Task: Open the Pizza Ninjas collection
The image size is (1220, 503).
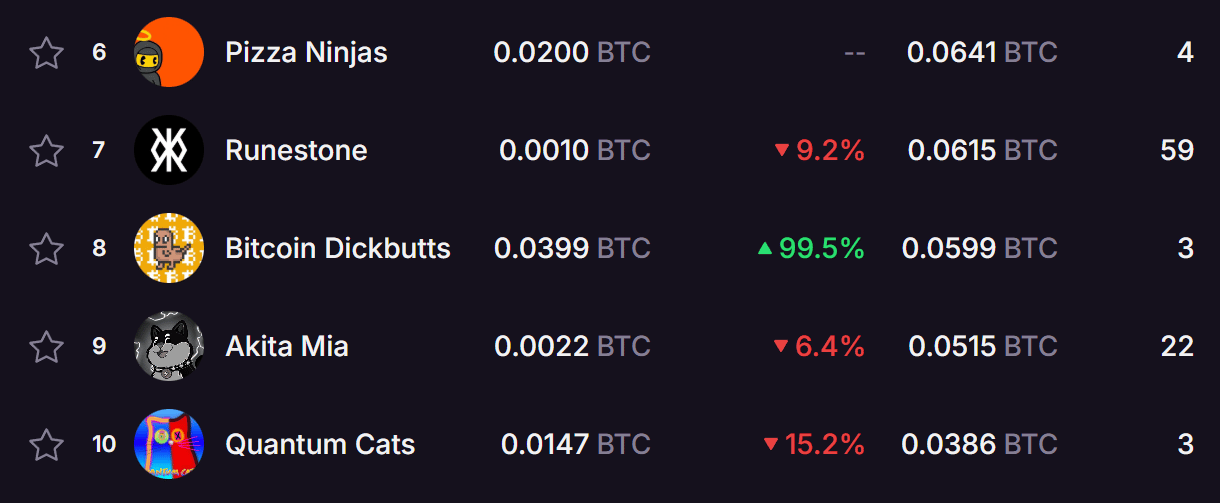Action: (x=306, y=52)
